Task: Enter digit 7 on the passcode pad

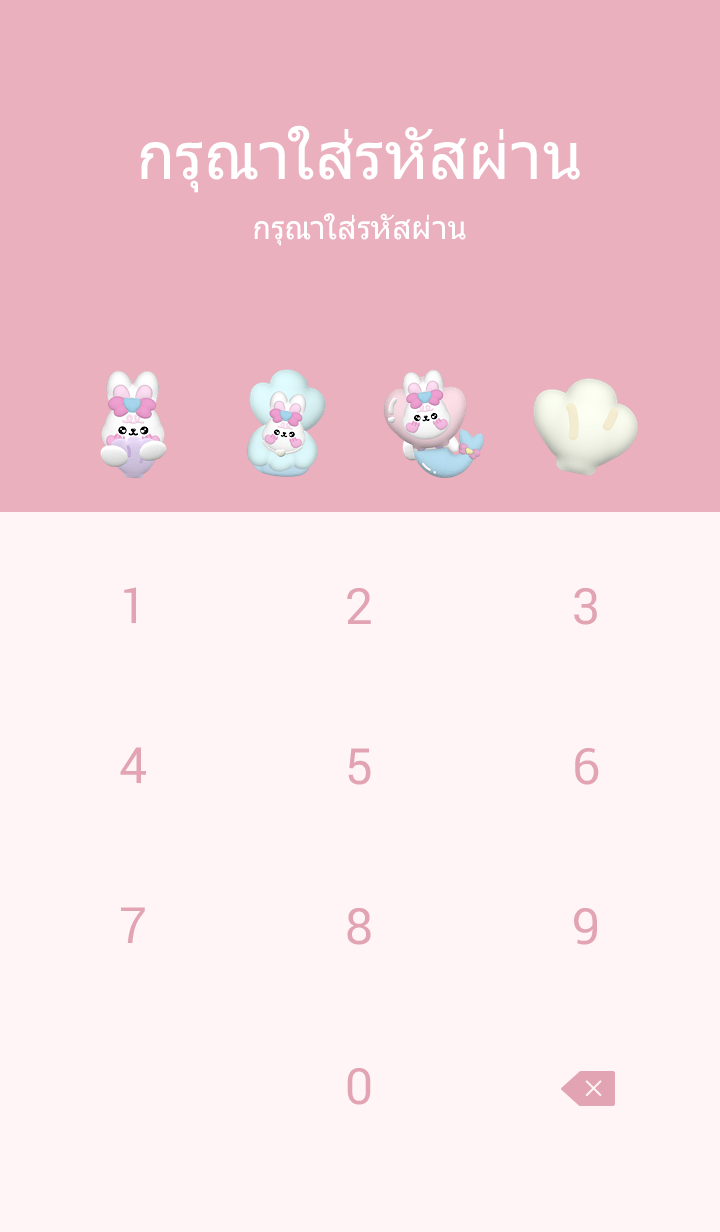Action: click(132, 927)
